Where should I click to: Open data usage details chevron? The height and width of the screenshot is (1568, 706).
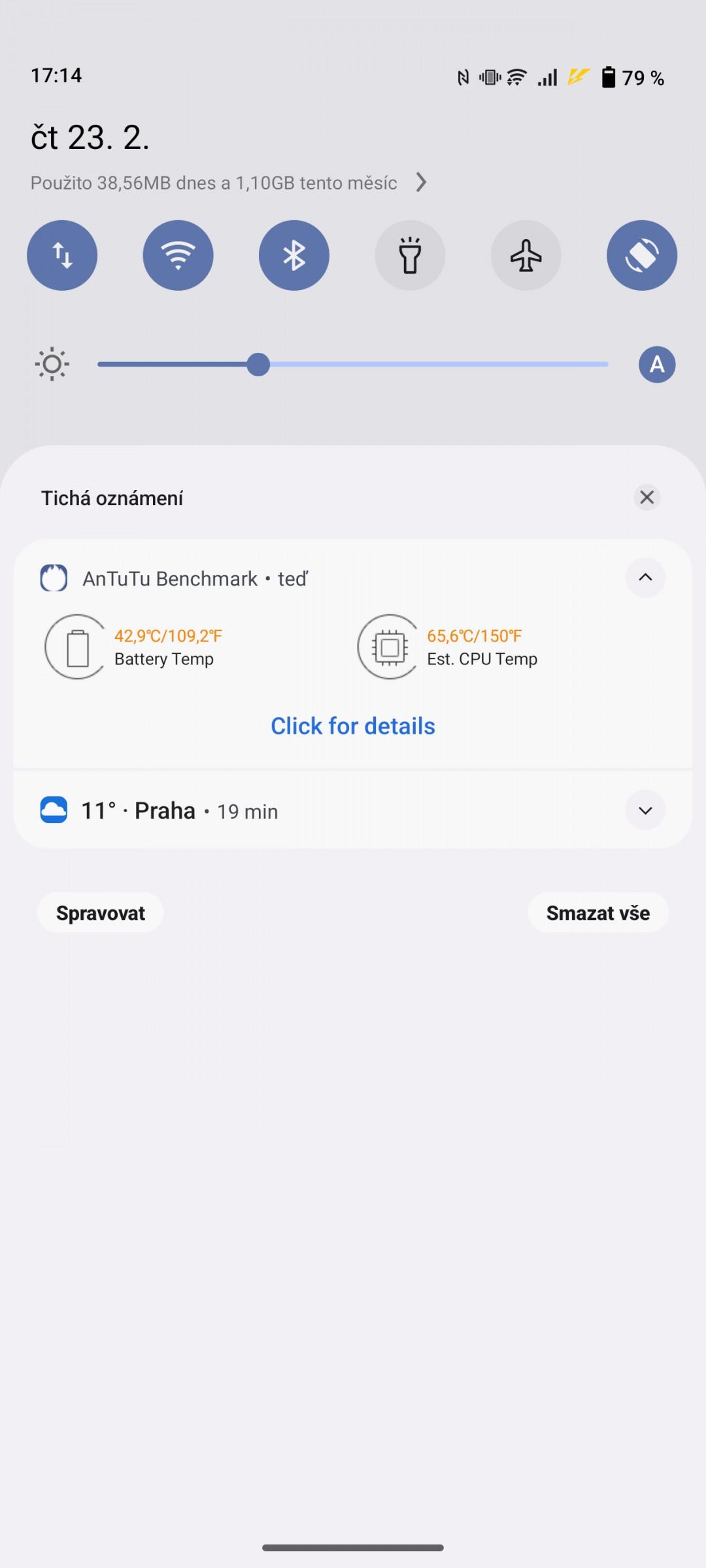pyautogui.click(x=422, y=182)
